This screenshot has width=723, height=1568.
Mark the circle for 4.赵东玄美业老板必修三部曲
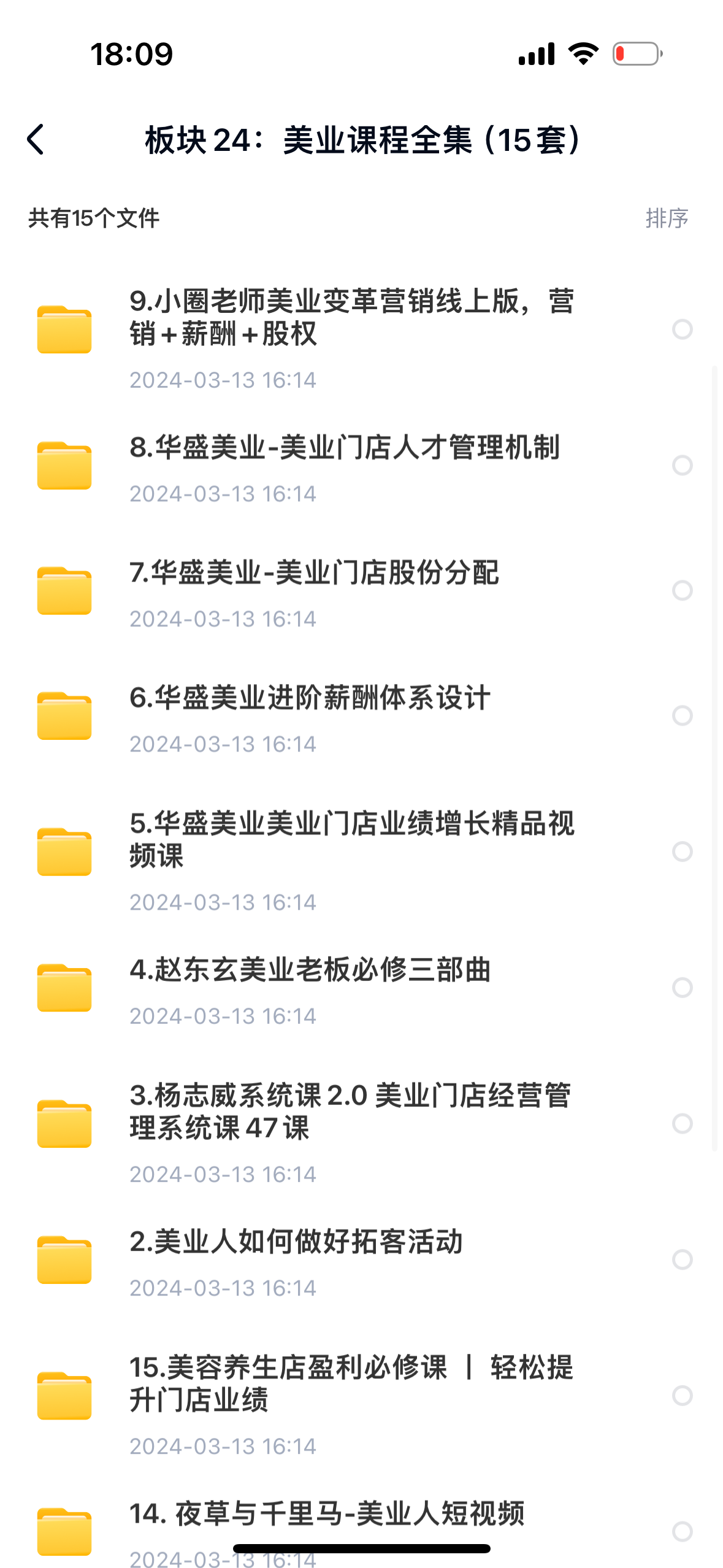(682, 988)
